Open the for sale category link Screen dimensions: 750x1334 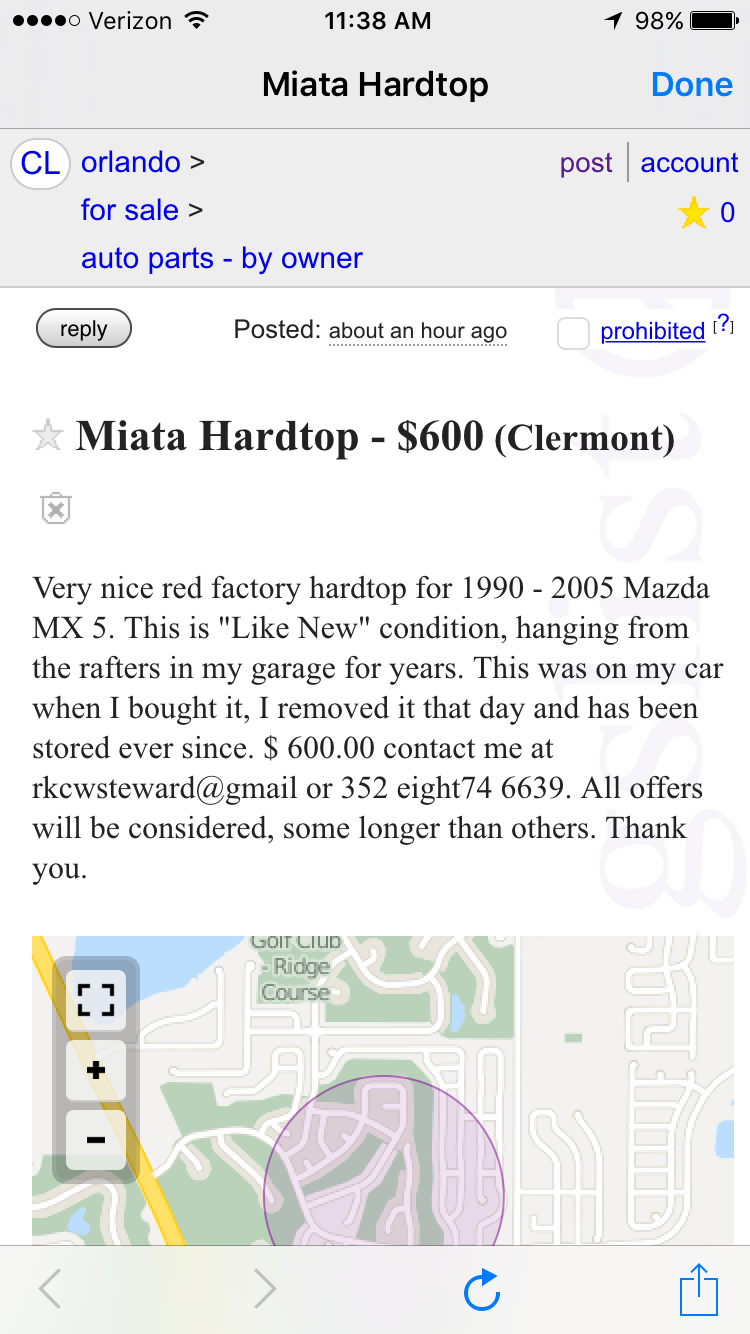pos(130,210)
